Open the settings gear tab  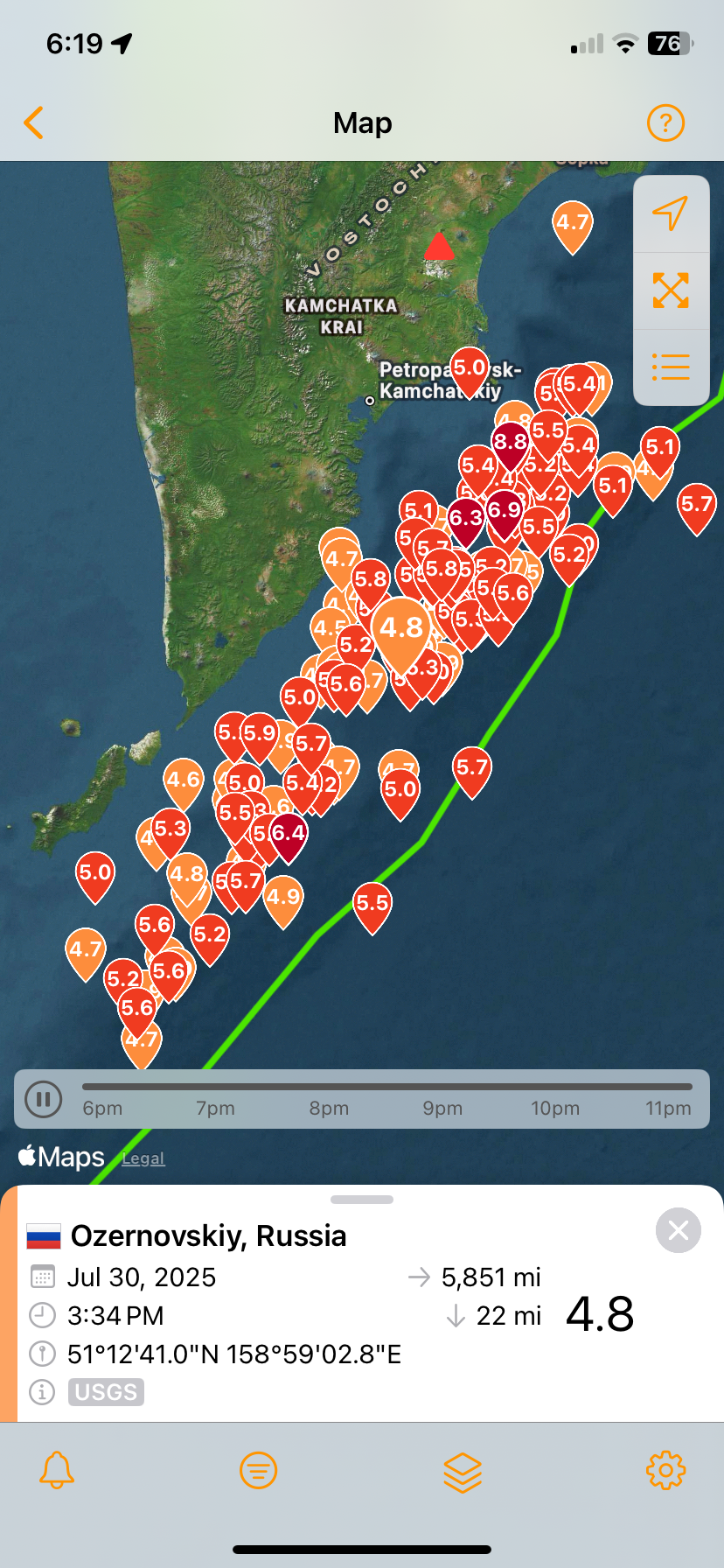click(x=665, y=1470)
